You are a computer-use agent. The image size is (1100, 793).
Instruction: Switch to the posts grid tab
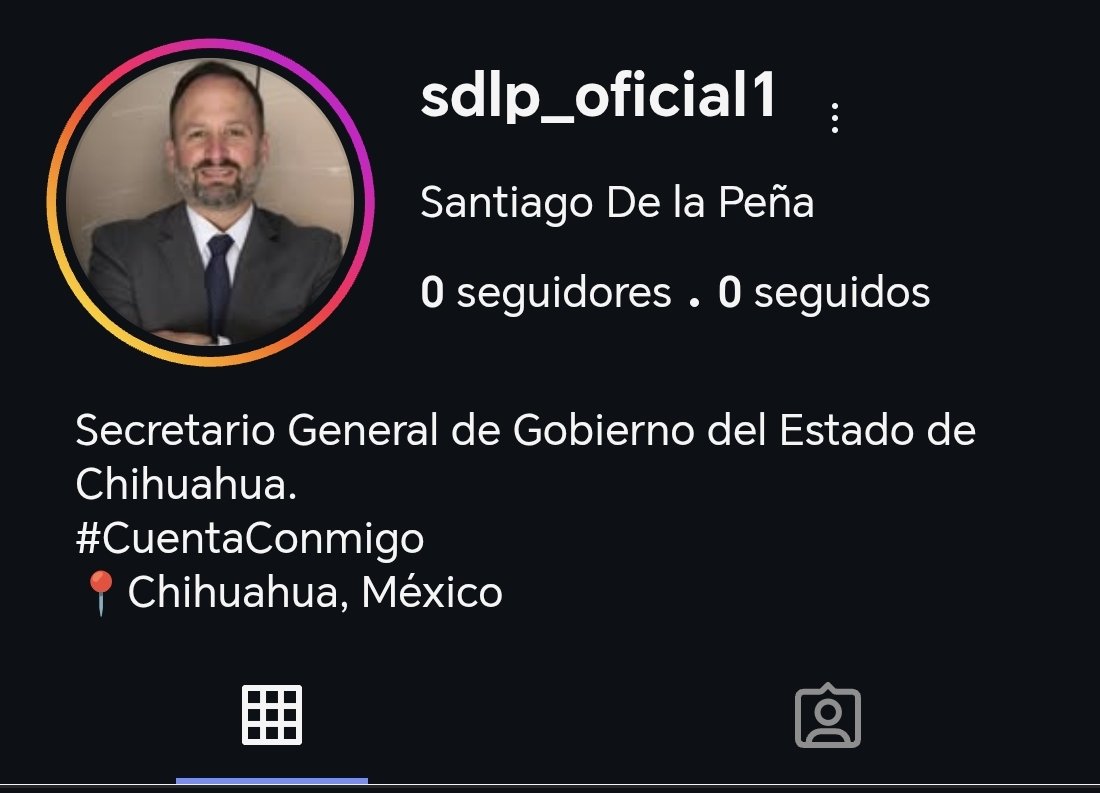tap(272, 715)
